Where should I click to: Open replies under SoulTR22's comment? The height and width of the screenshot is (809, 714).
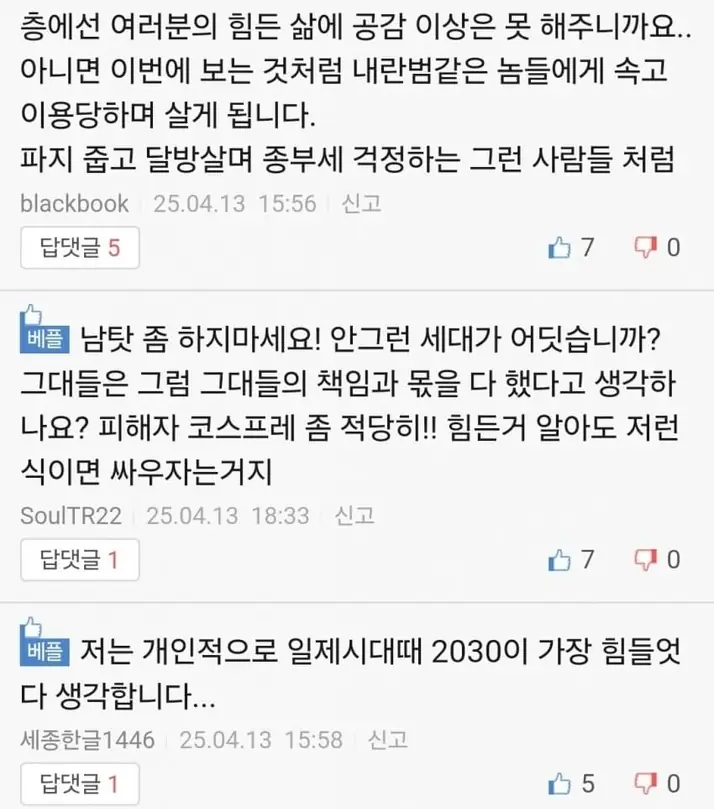pyautogui.click(x=79, y=560)
